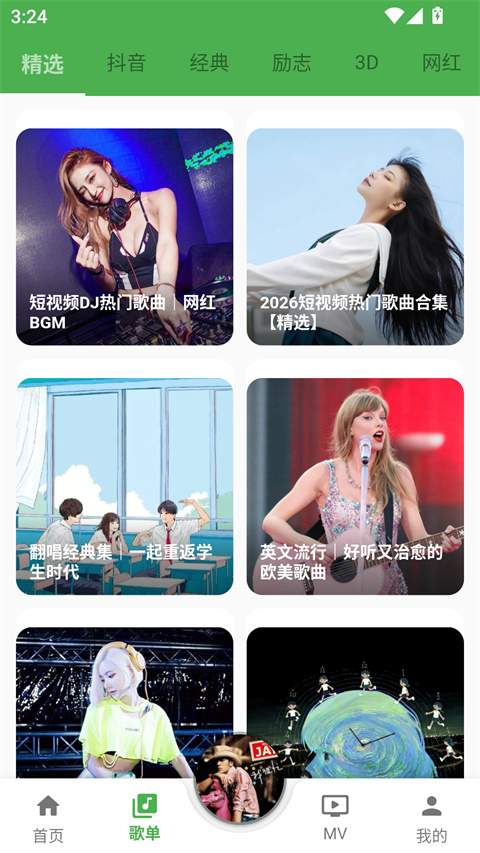Screen dimensions: 480x853
Task: Open the 我的 profile tab
Action: (x=432, y=819)
